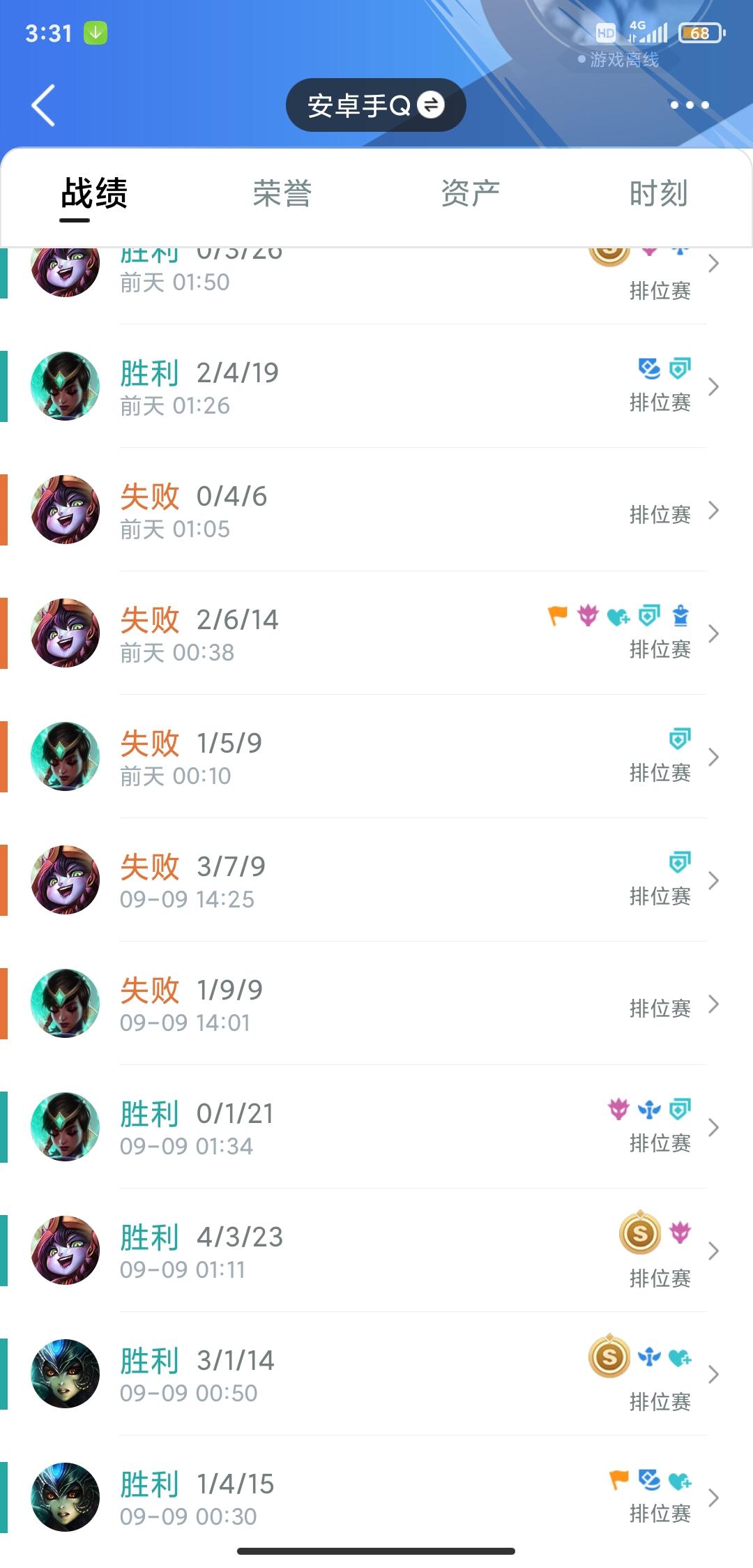Switch to the 资产 tab

(470, 194)
